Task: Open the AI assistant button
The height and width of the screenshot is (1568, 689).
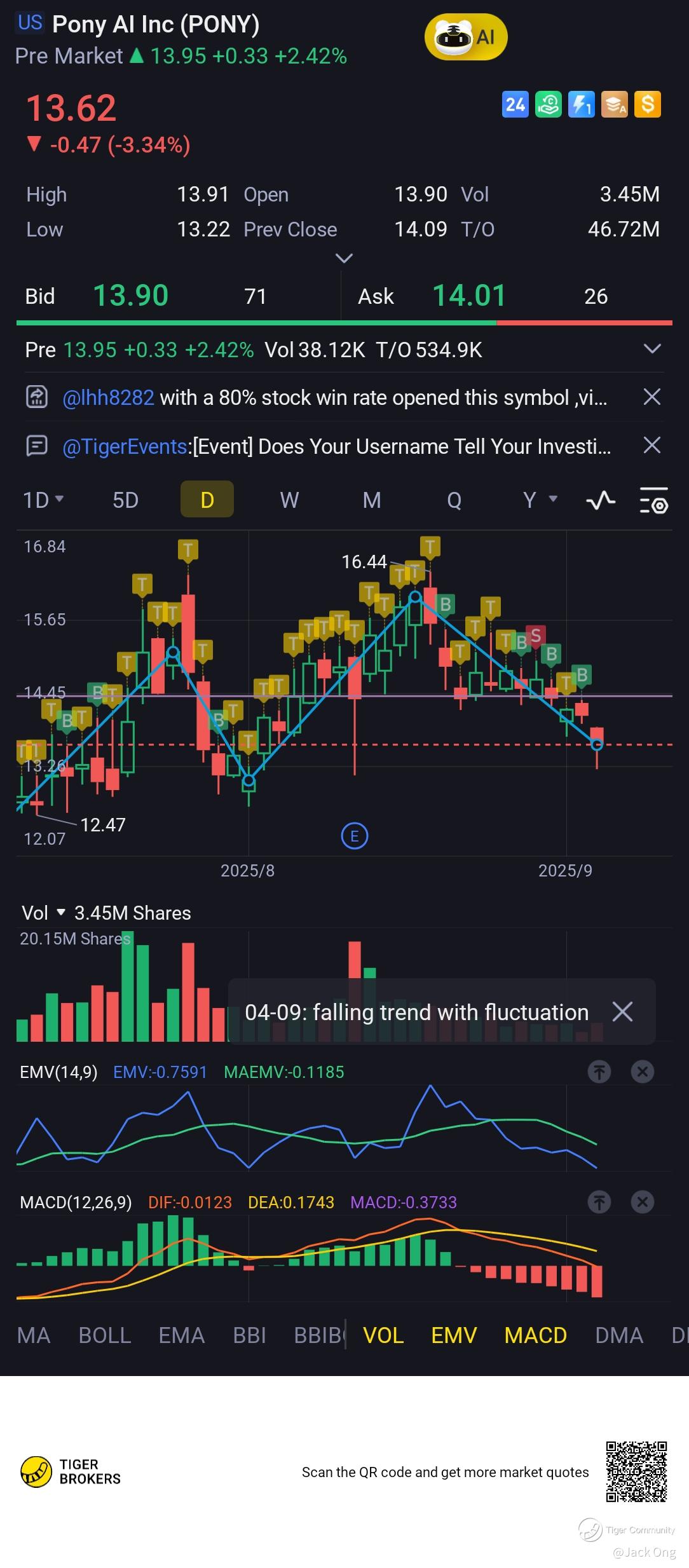Action: (x=466, y=38)
